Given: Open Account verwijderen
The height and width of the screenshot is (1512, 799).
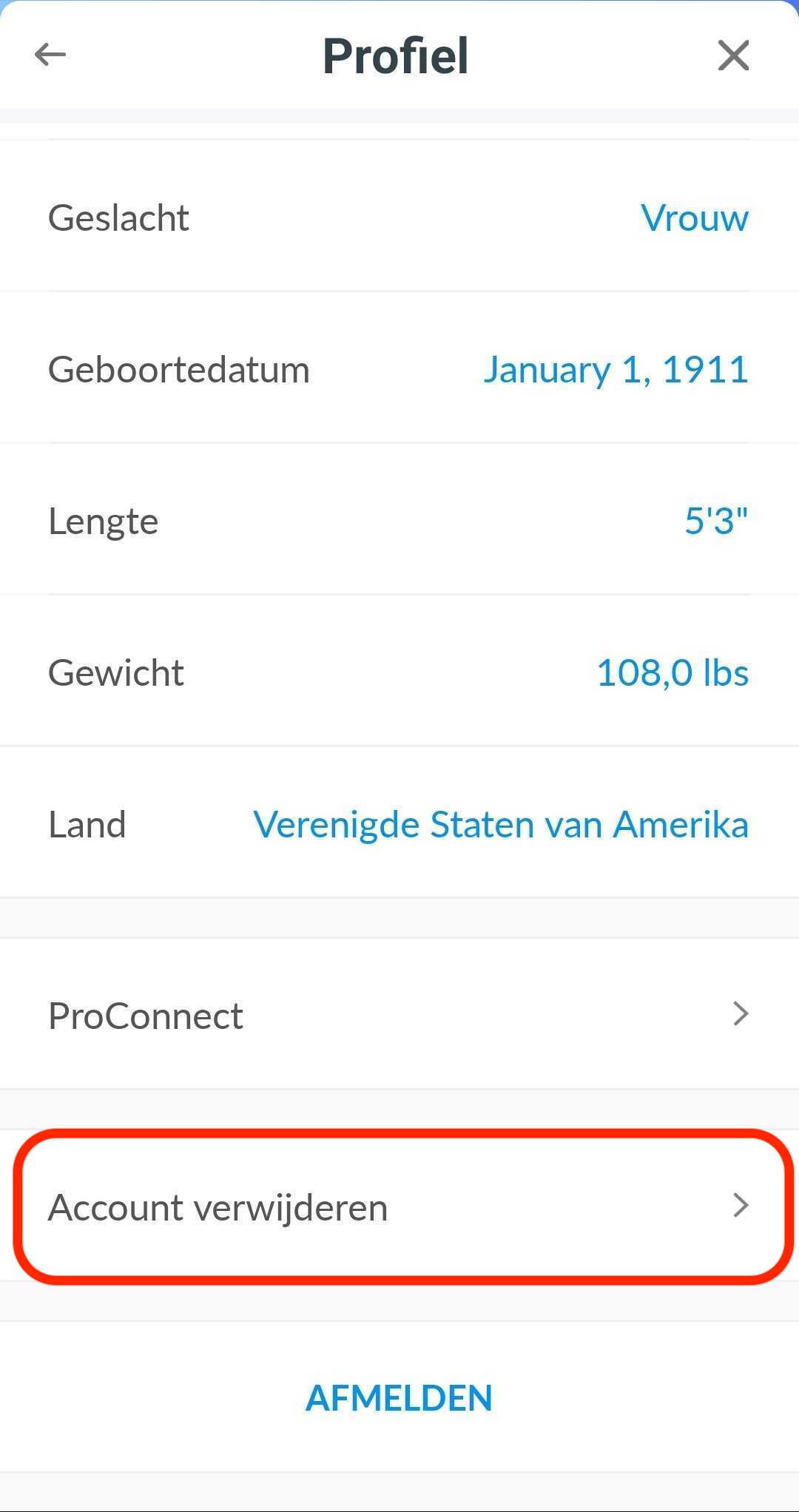Looking at the screenshot, I should pos(399,1206).
